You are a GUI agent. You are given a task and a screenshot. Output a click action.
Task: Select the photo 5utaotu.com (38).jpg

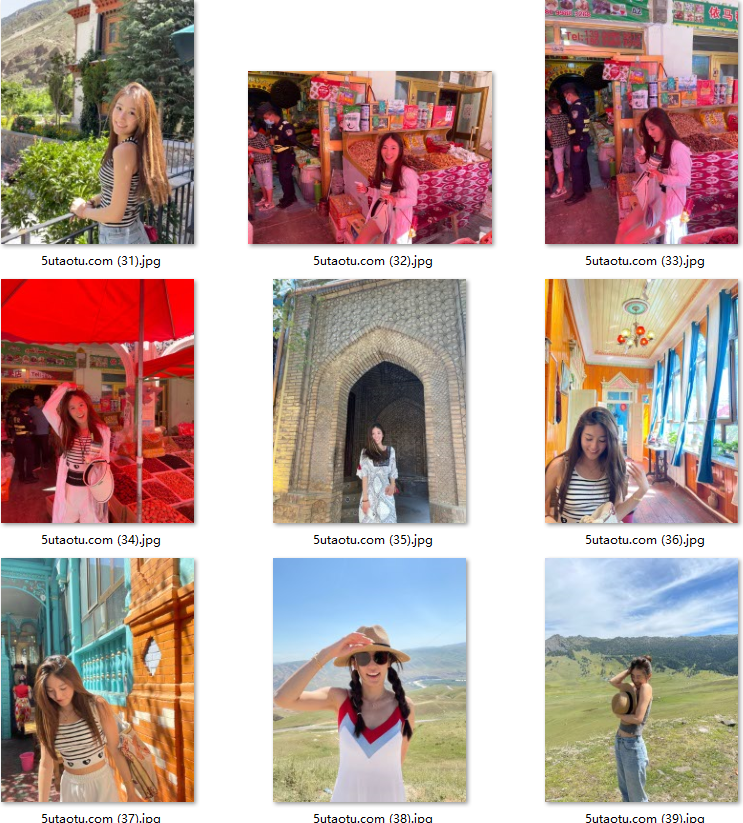[370, 680]
